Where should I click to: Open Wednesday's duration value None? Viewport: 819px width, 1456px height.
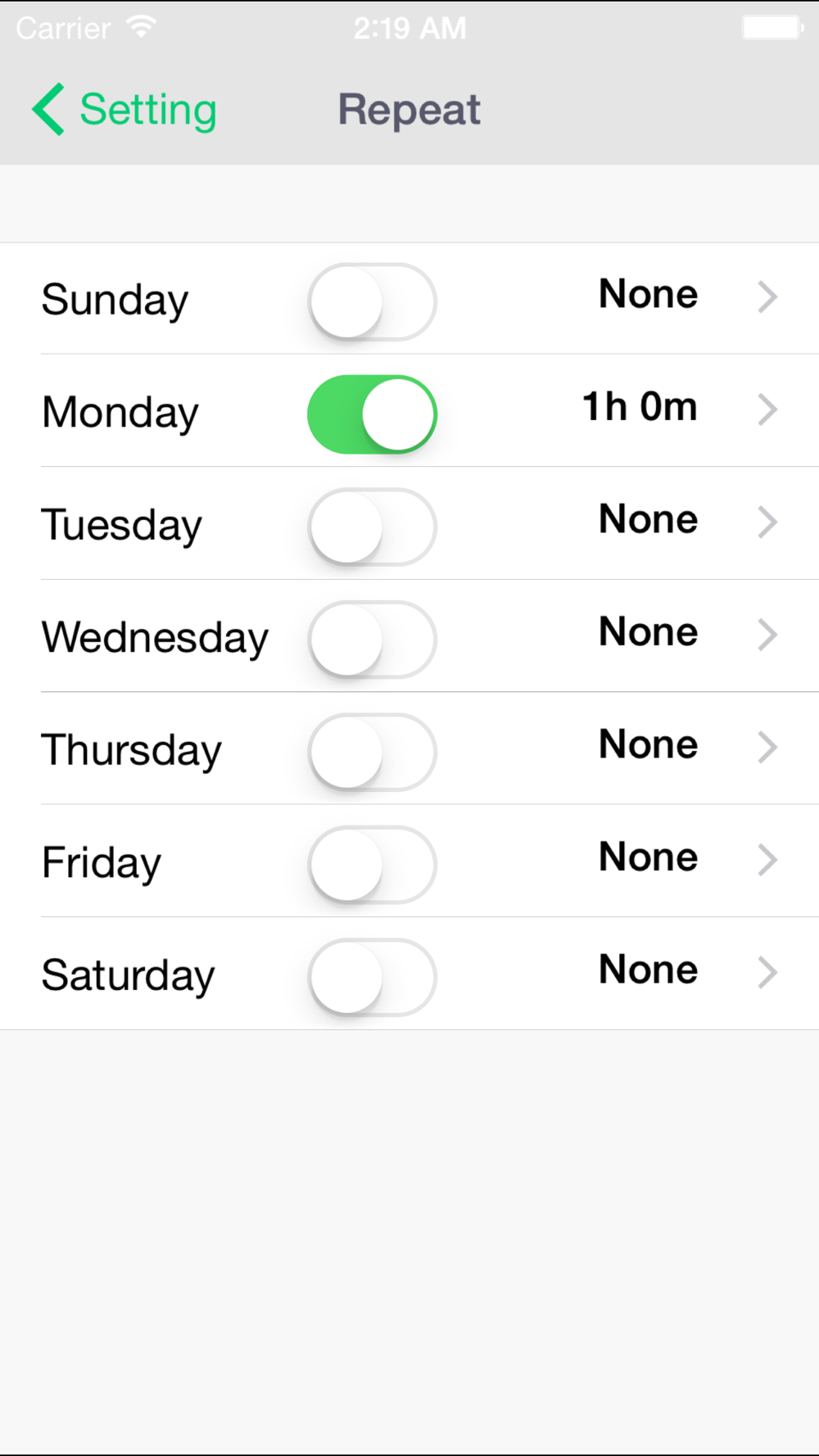click(x=649, y=632)
